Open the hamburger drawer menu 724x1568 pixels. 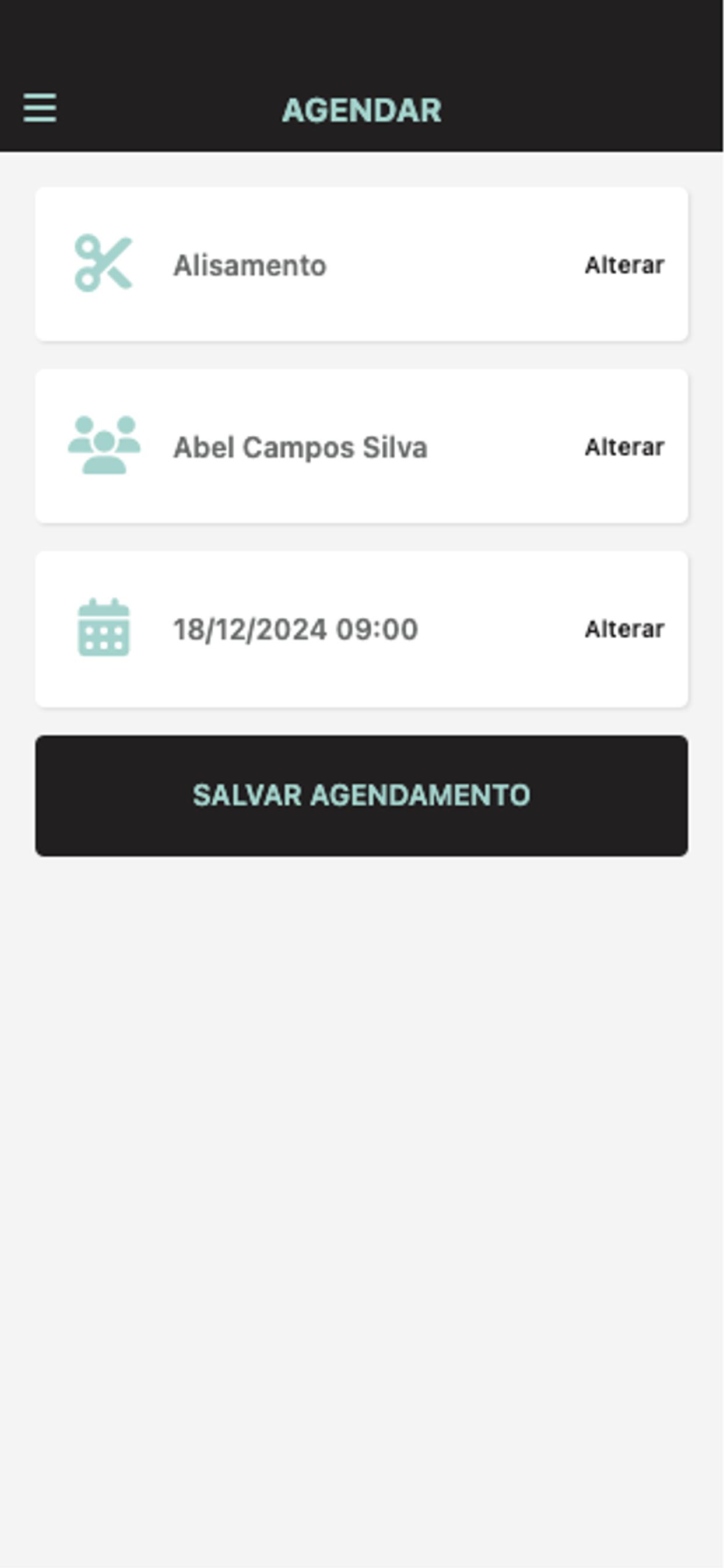tap(40, 108)
